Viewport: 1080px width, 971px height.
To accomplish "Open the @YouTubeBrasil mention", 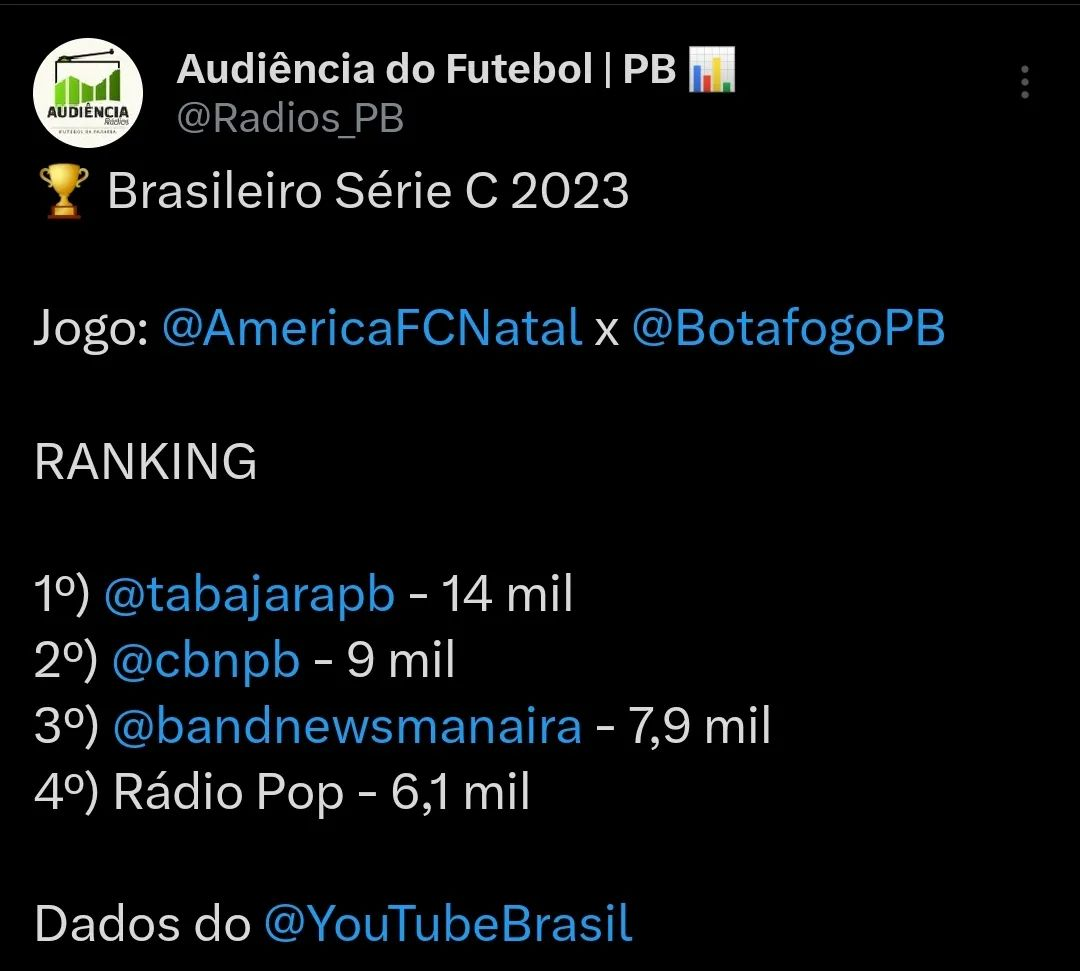I will (448, 924).
